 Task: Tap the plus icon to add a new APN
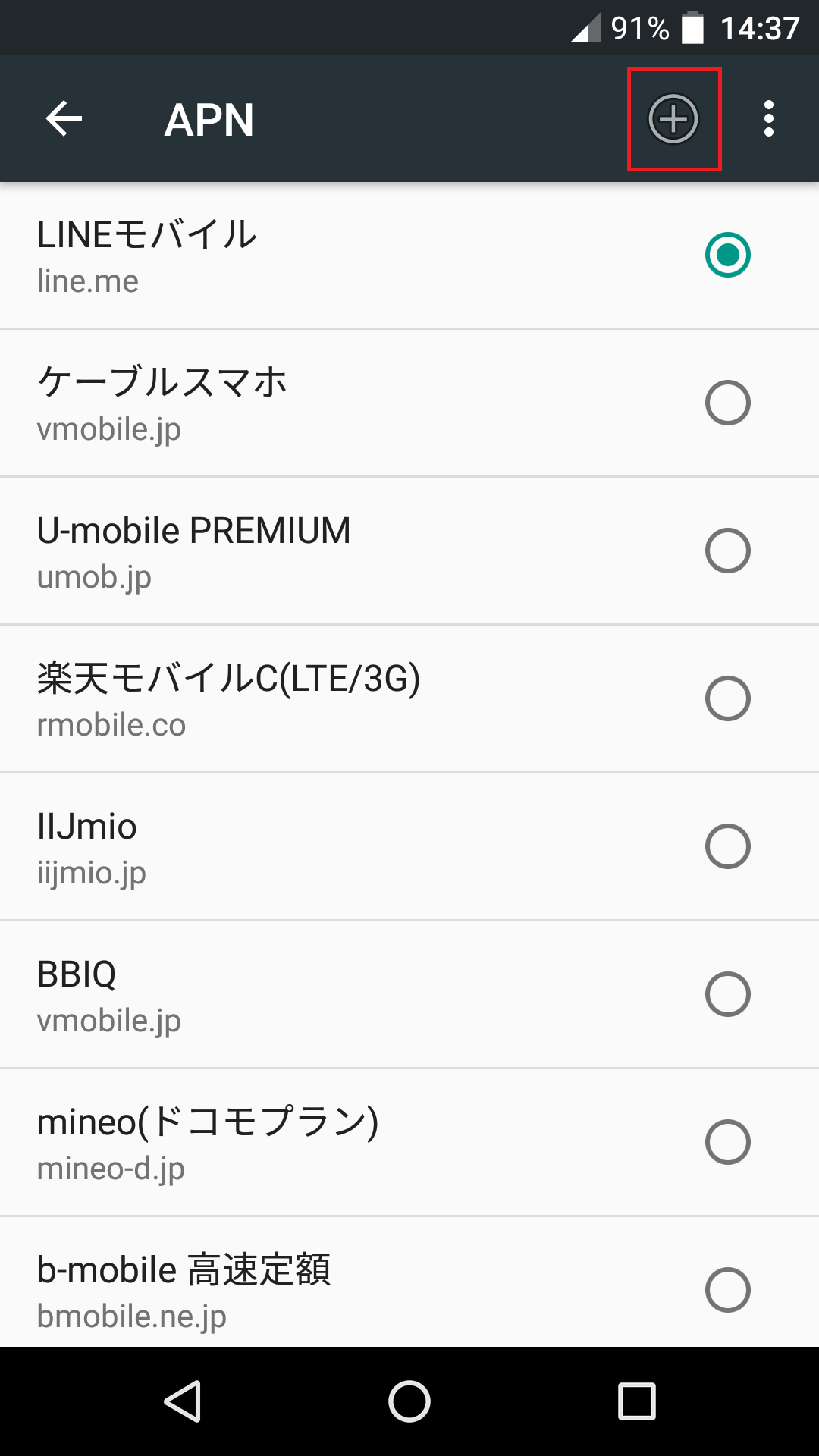pos(673,118)
